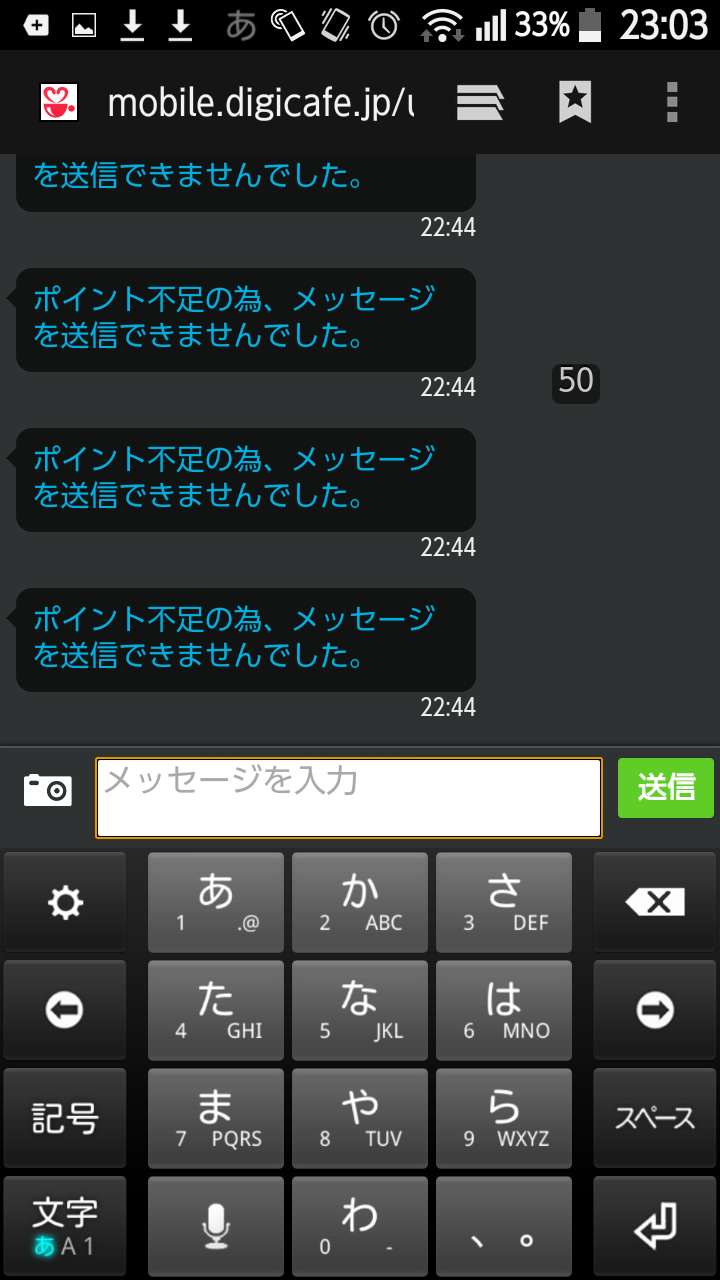Insert a space with スペース key

pyautogui.click(x=655, y=1118)
